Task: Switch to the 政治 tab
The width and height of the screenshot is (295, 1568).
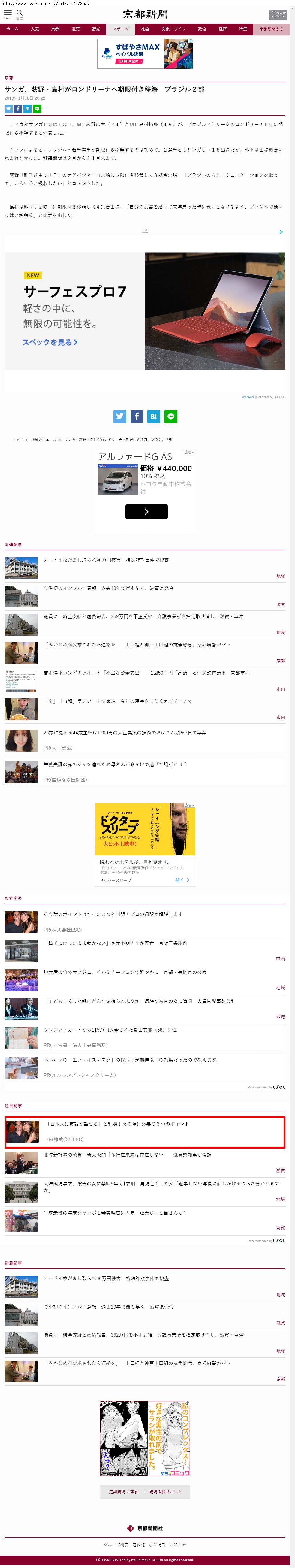Action: tap(202, 29)
